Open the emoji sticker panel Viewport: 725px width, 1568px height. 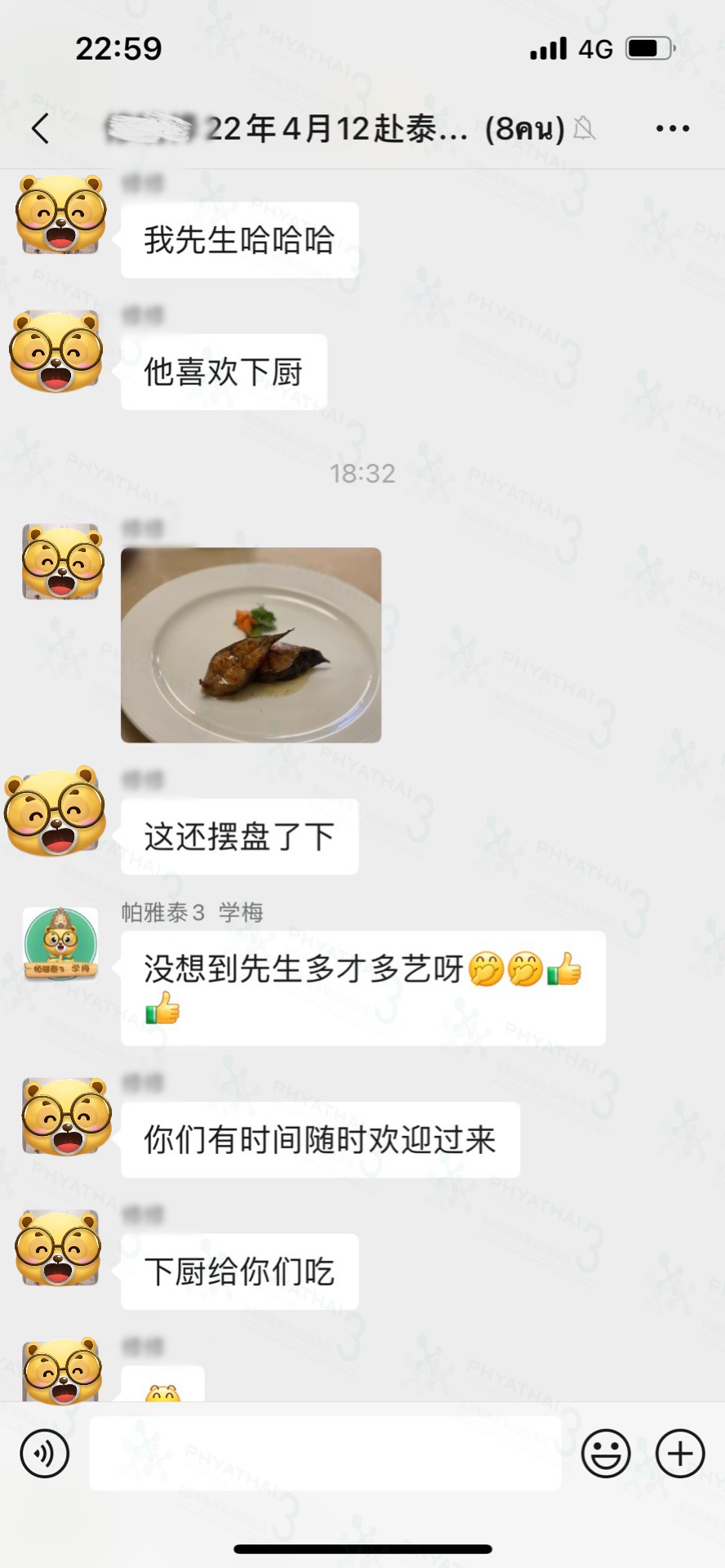point(605,1454)
